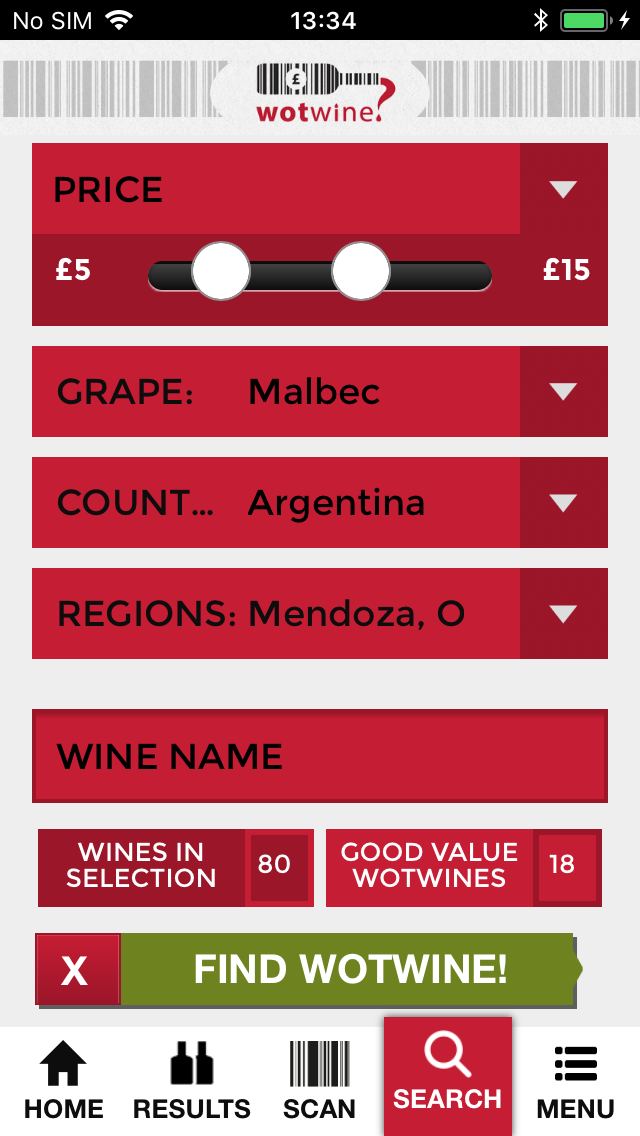Image resolution: width=640 pixels, height=1136 pixels.
Task: Open the Country dropdown showing Argentina
Action: (x=320, y=503)
